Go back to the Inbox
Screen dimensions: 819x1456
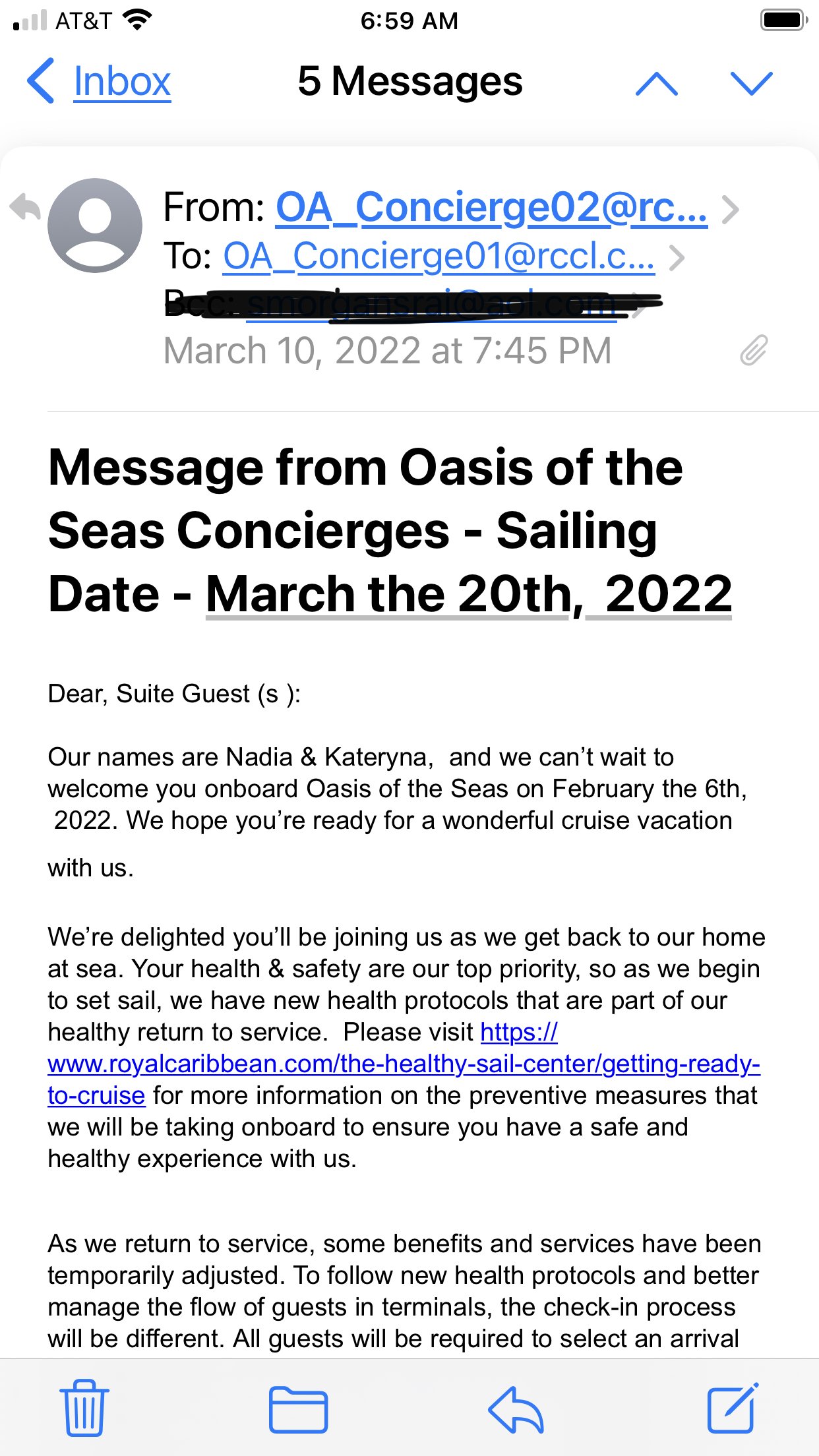pyautogui.click(x=99, y=82)
